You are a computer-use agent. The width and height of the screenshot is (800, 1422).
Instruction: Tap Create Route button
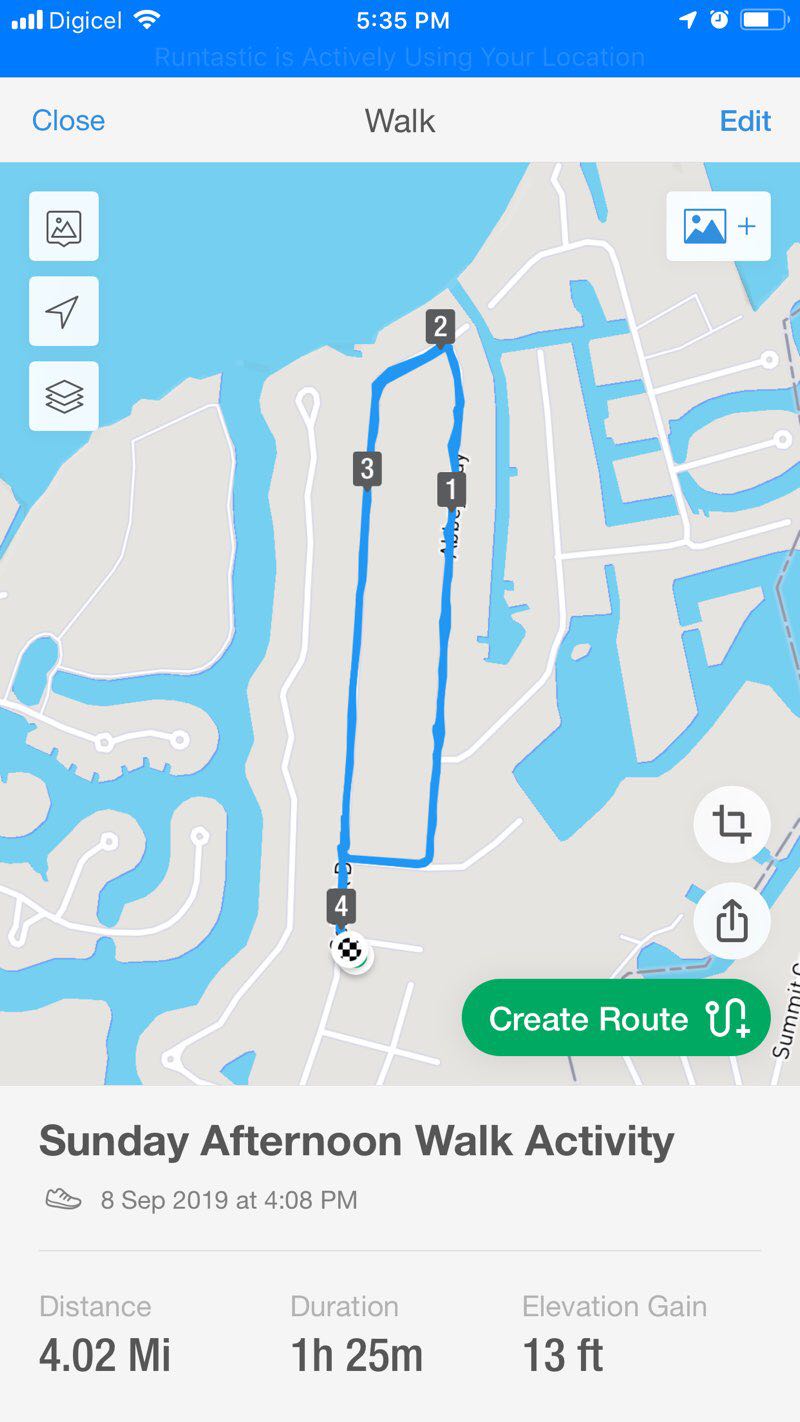[x=616, y=1019]
